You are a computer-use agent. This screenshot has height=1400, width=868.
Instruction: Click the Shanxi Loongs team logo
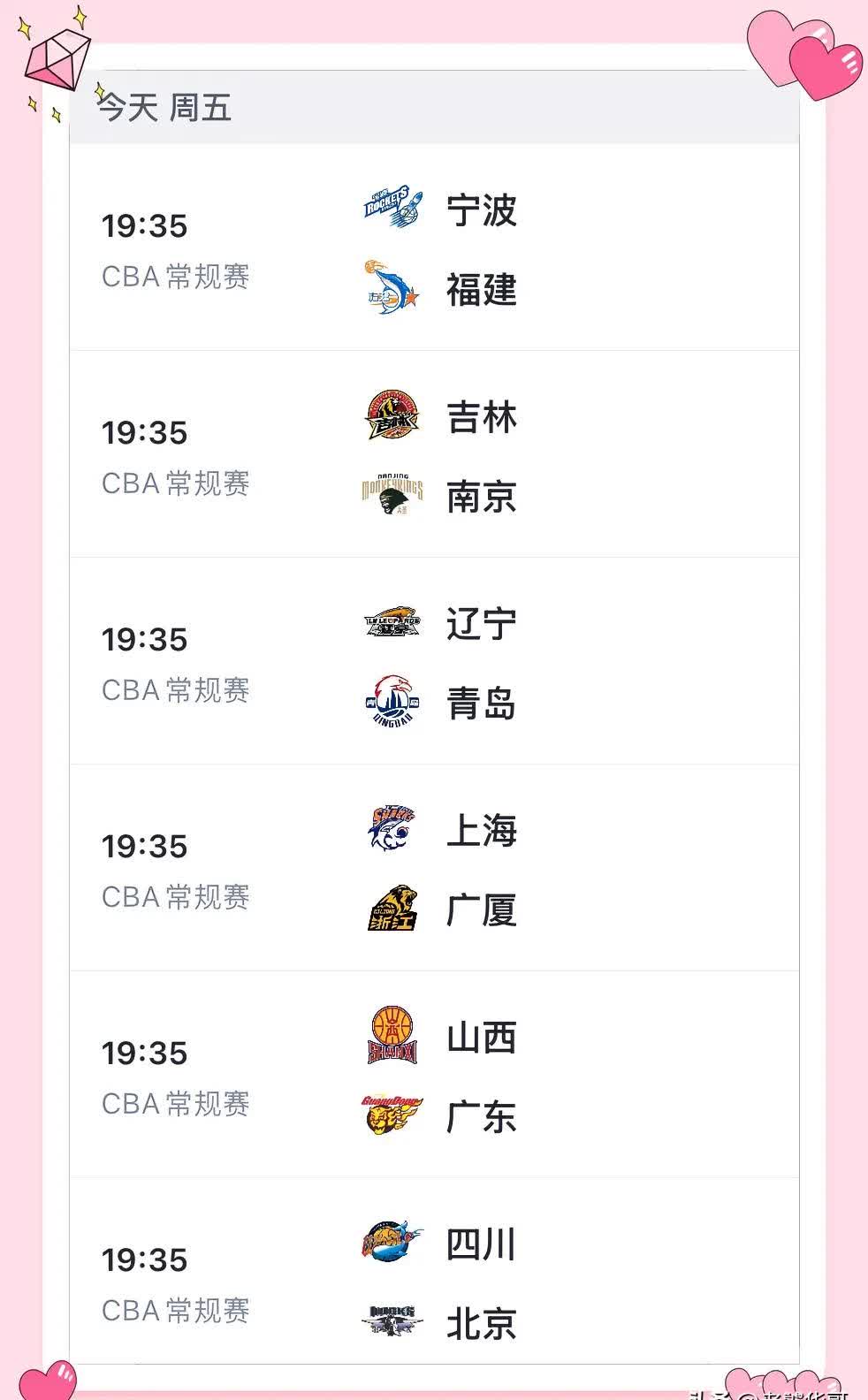point(390,1036)
